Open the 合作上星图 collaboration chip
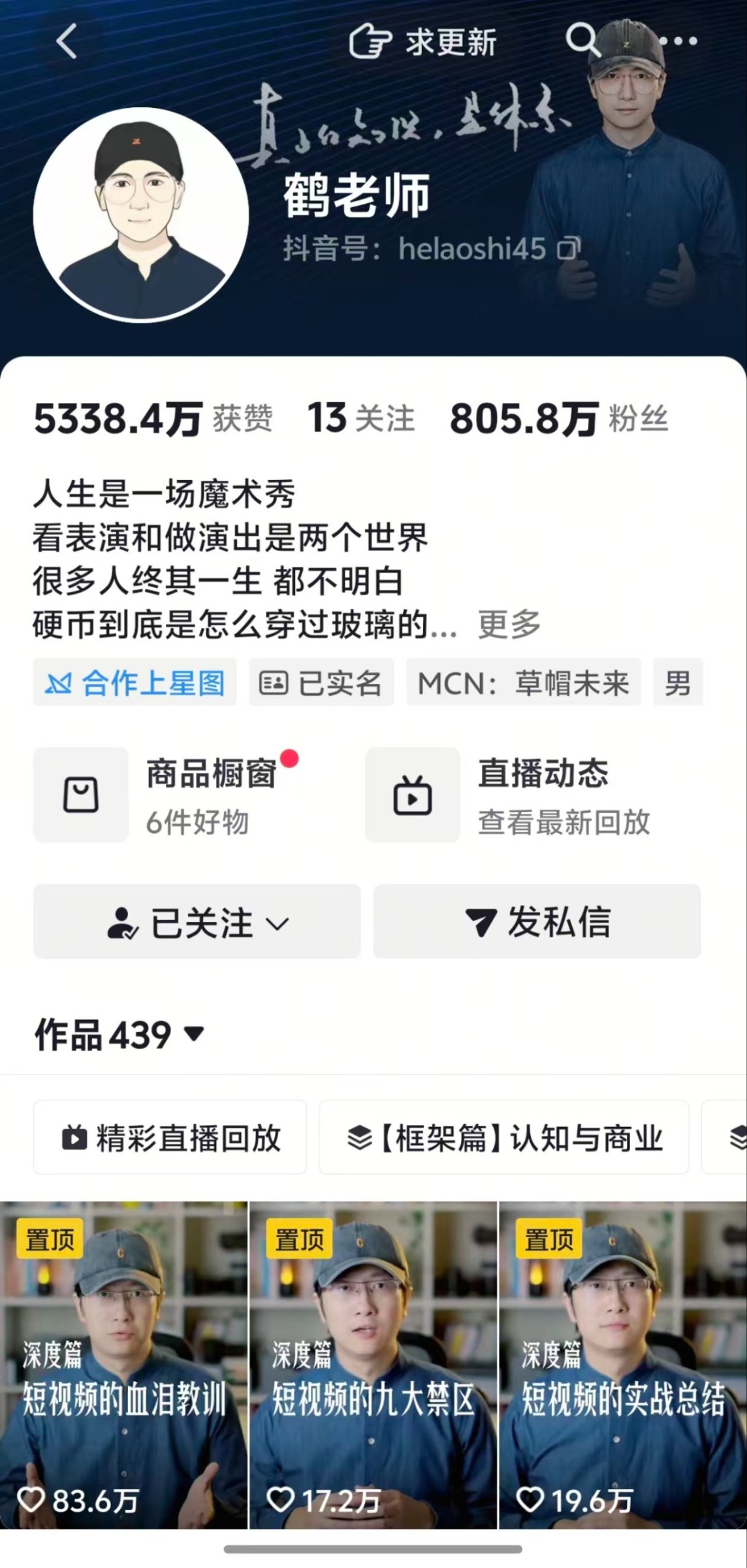747x1568 pixels. coord(135,683)
